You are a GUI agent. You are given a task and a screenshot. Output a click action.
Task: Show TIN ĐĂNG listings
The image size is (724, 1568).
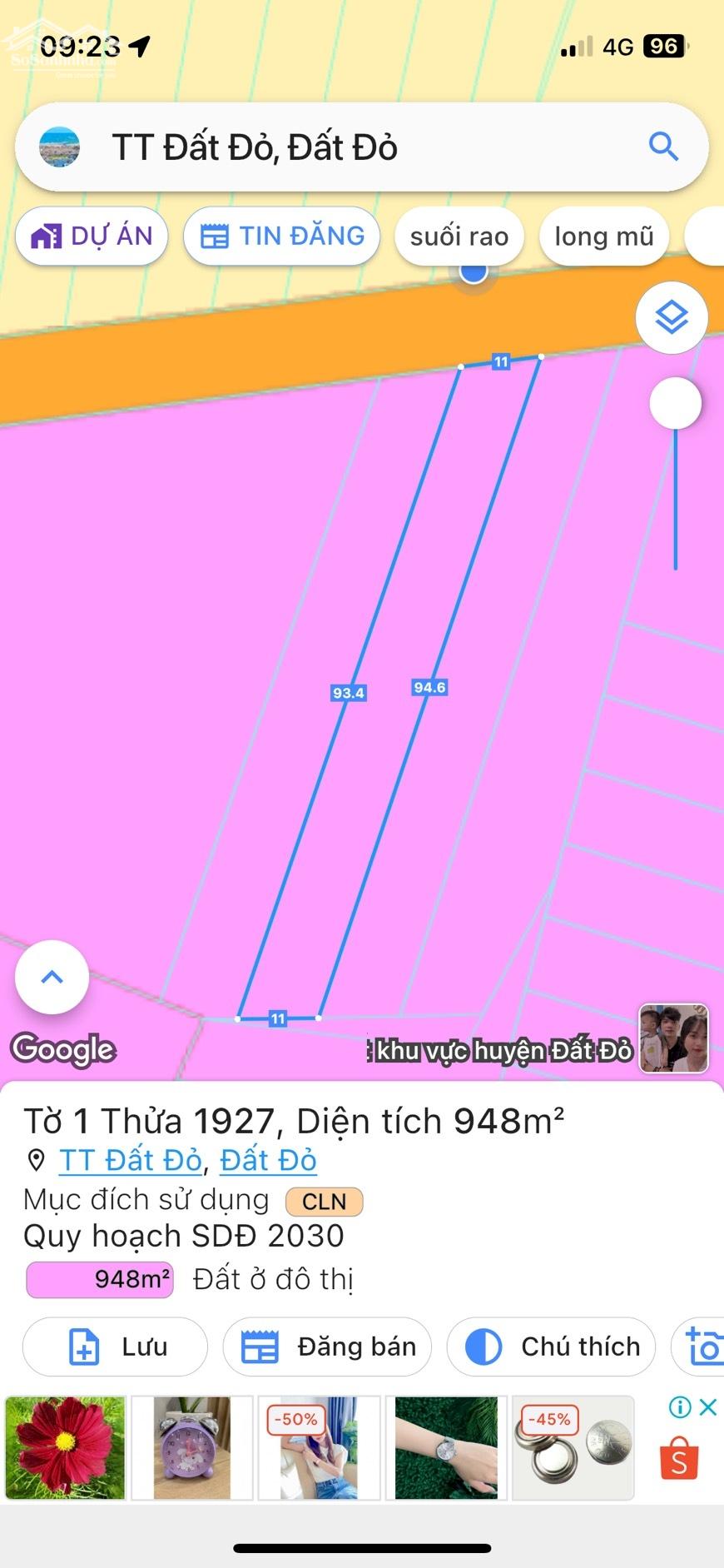tap(282, 236)
